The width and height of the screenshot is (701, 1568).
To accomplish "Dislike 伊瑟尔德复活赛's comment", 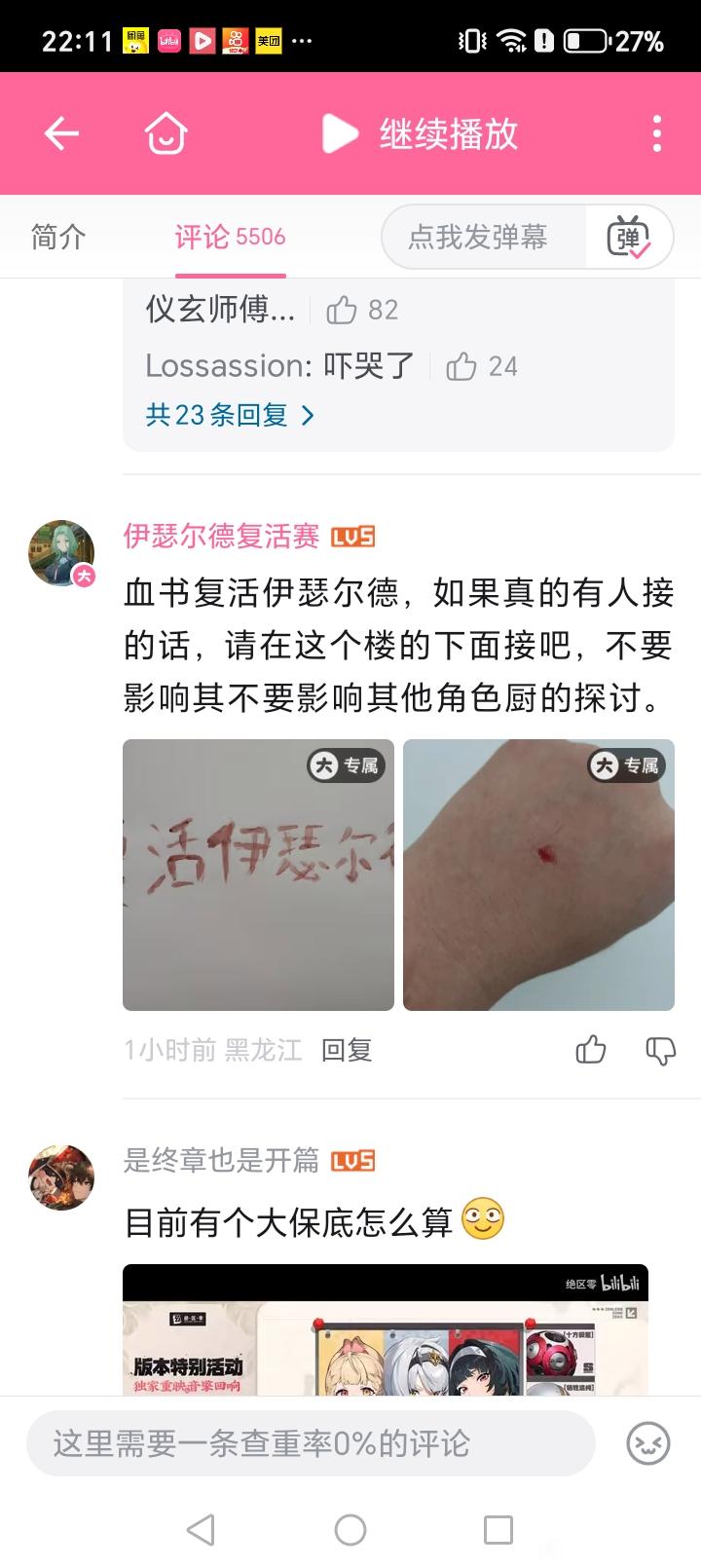I will (x=660, y=1050).
